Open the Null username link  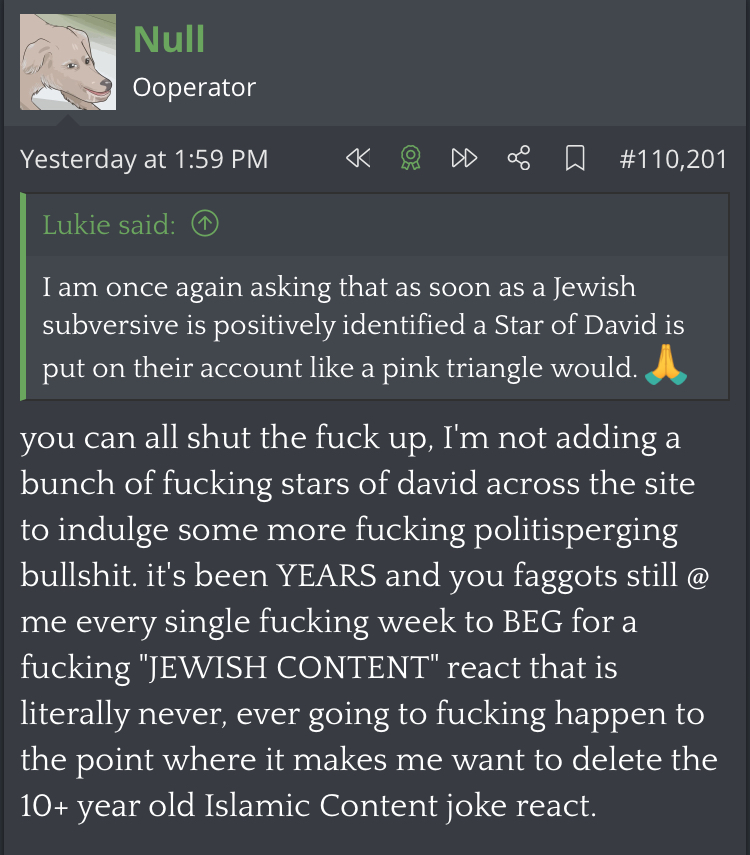pos(169,39)
